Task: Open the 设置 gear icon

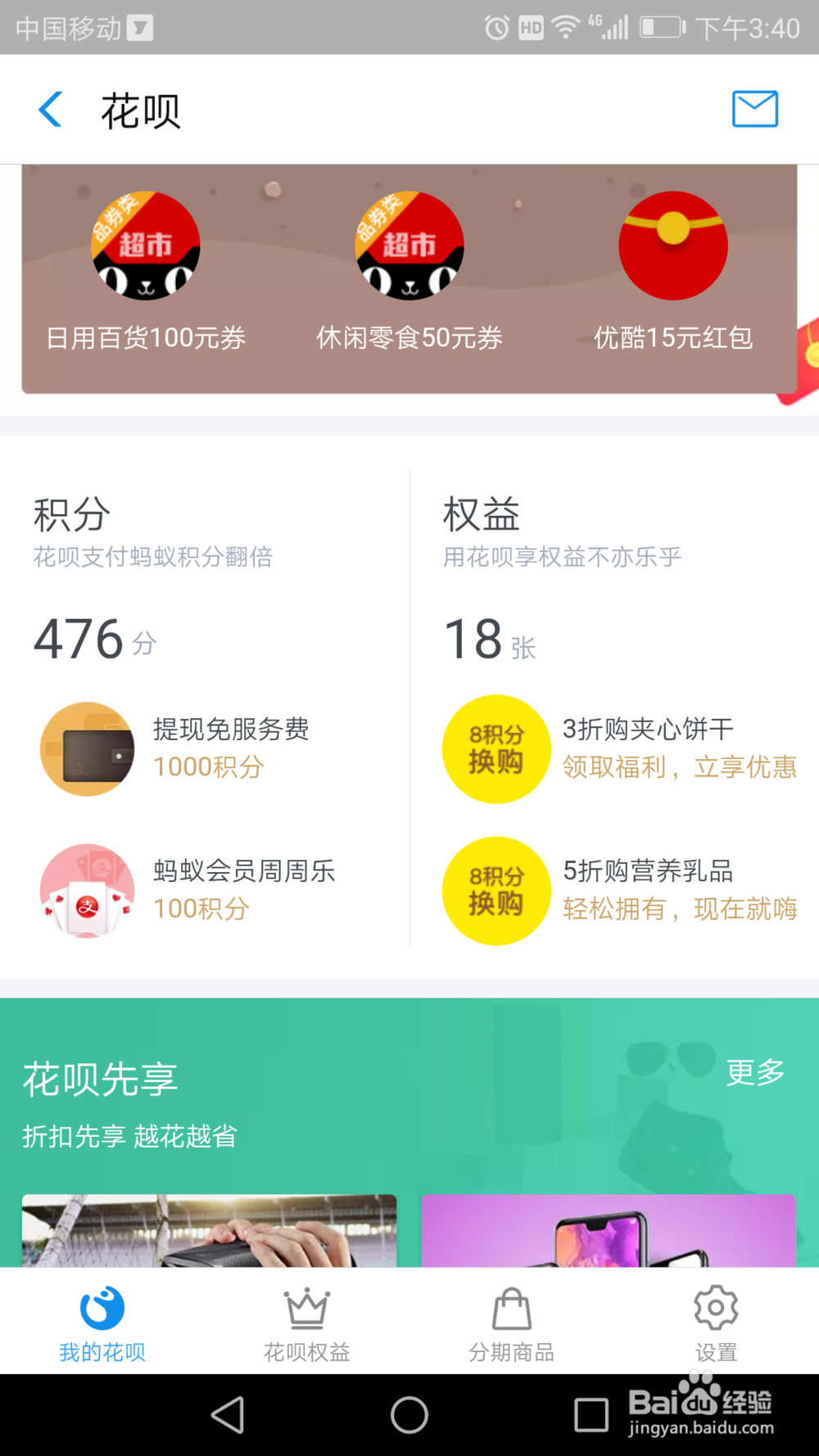Action: pos(716,1309)
